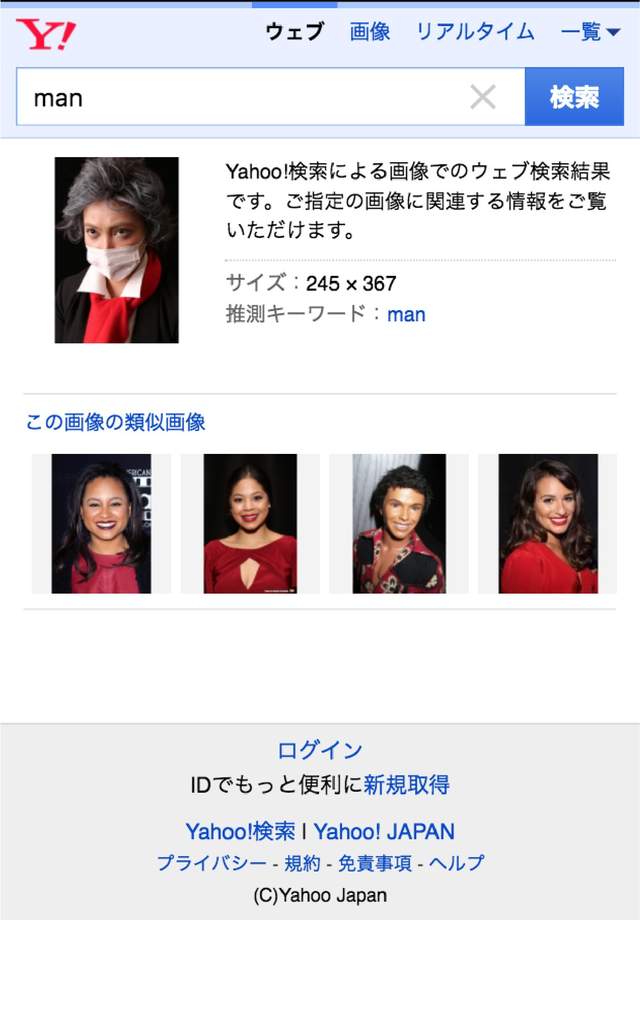Switch to the ウェブ tab
The image size is (640, 1024).
click(294, 31)
